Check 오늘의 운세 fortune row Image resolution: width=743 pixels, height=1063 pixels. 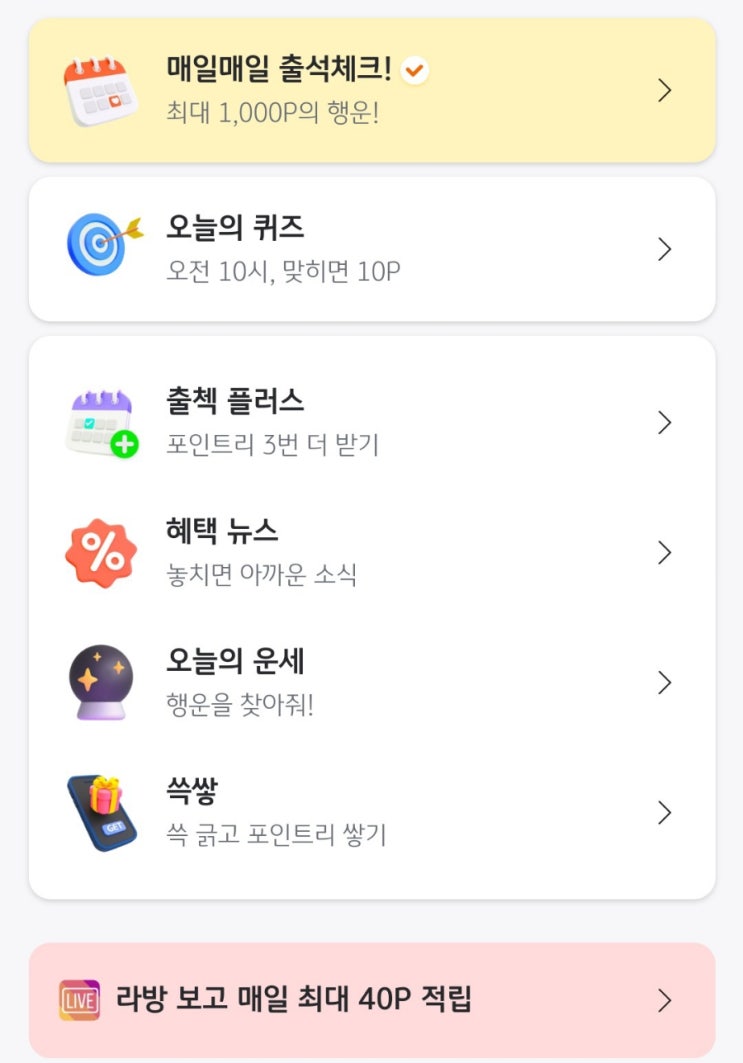(x=371, y=682)
